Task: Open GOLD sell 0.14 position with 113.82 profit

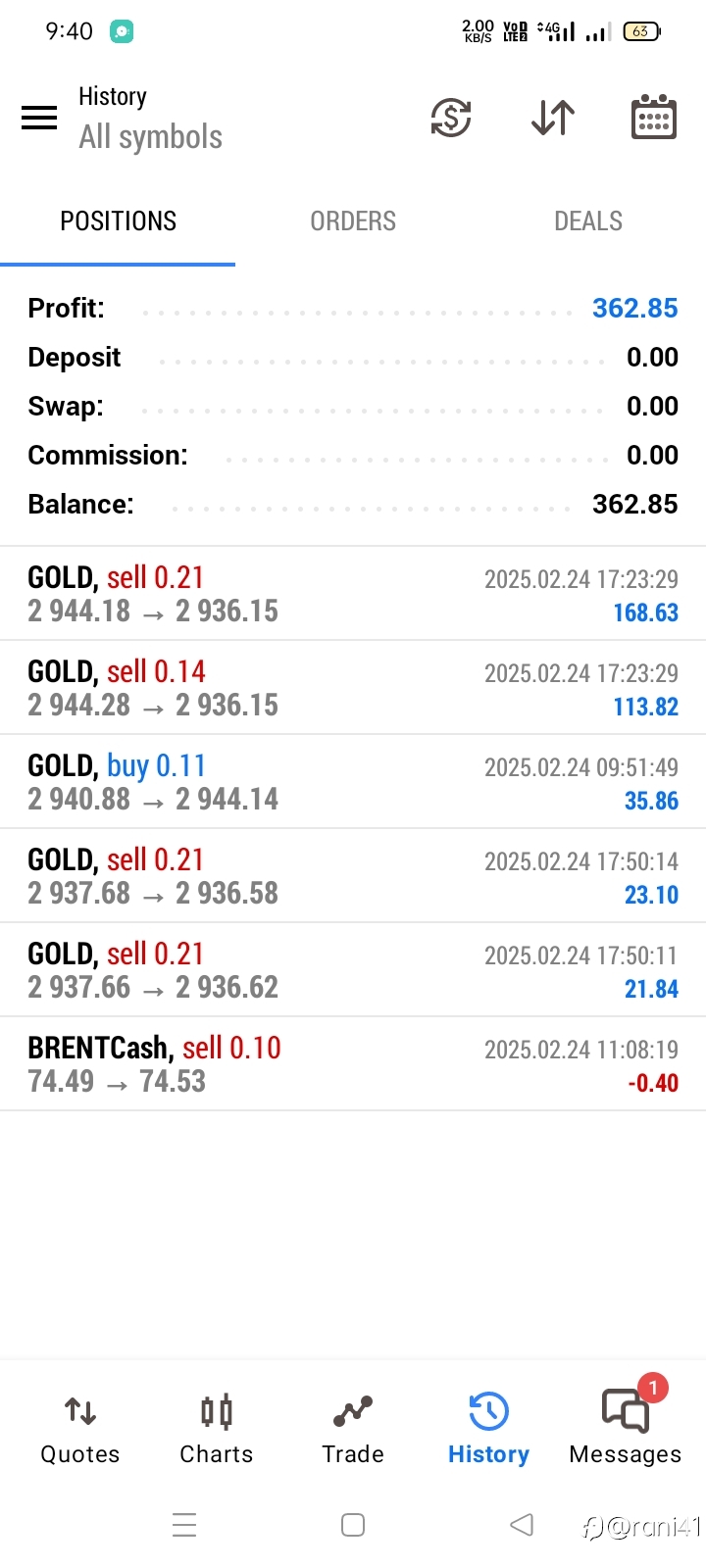Action: [353, 688]
